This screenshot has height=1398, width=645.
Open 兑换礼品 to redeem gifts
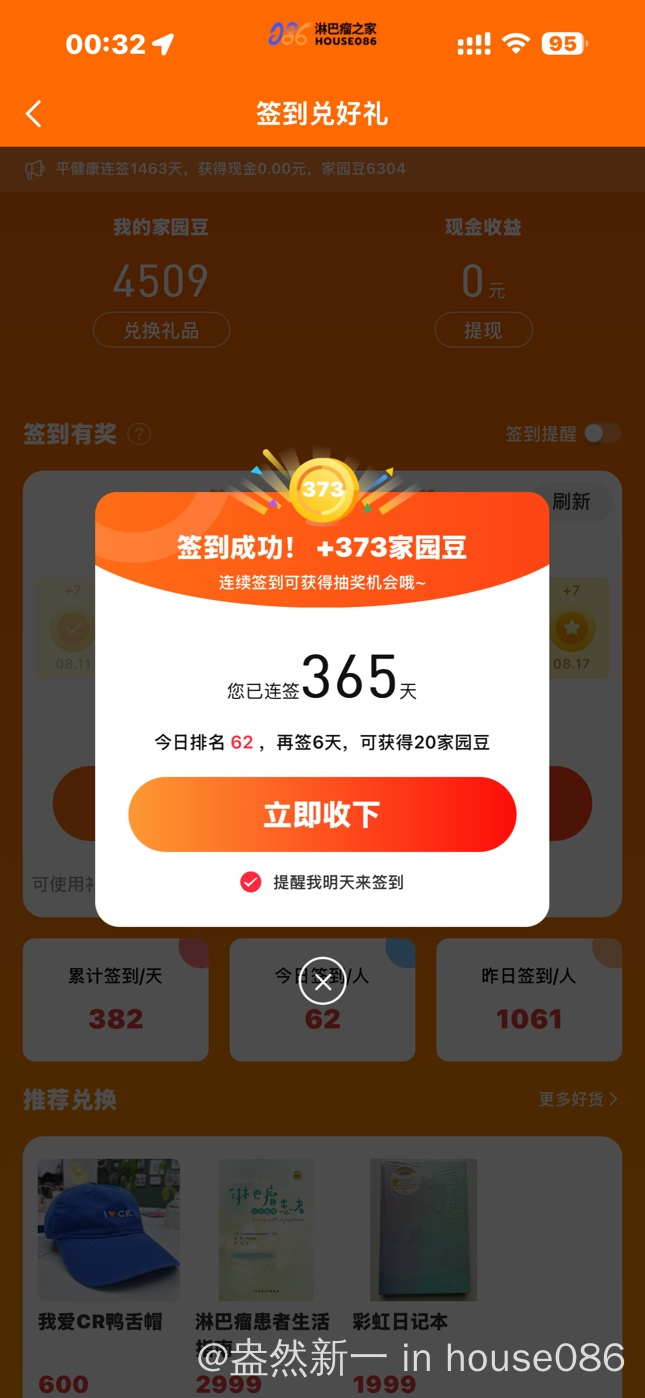coord(161,330)
